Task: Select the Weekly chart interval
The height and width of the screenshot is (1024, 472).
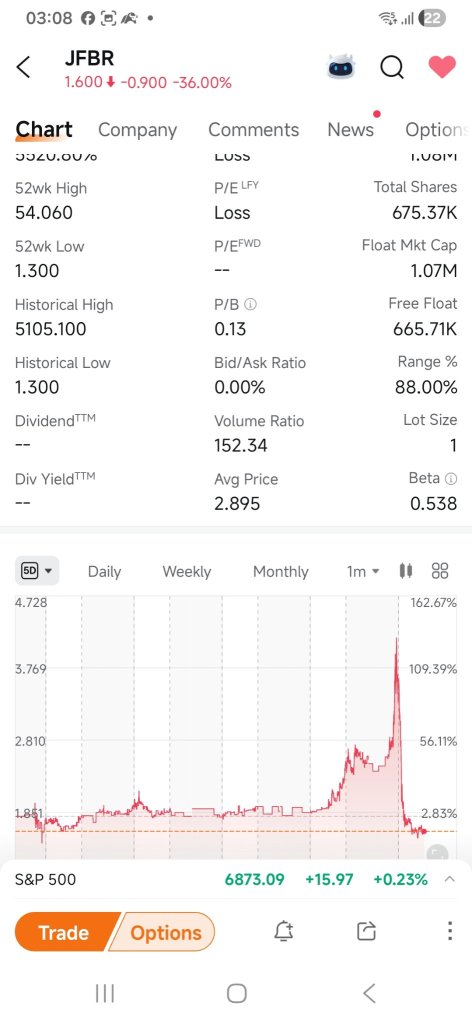Action: point(187,571)
